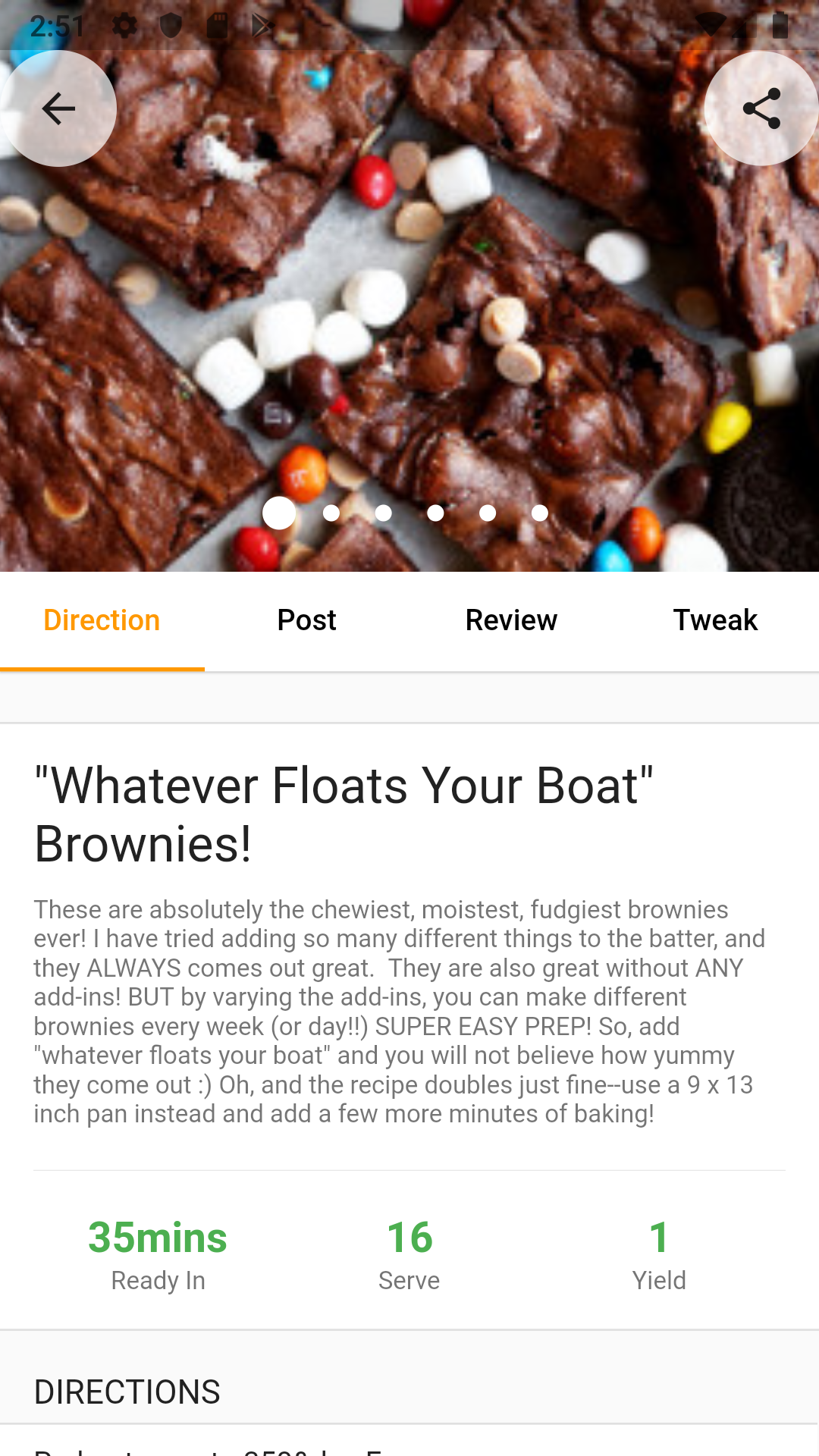The image size is (819, 1456).
Task: Open the brownie recipe photo
Action: [x=409, y=318]
